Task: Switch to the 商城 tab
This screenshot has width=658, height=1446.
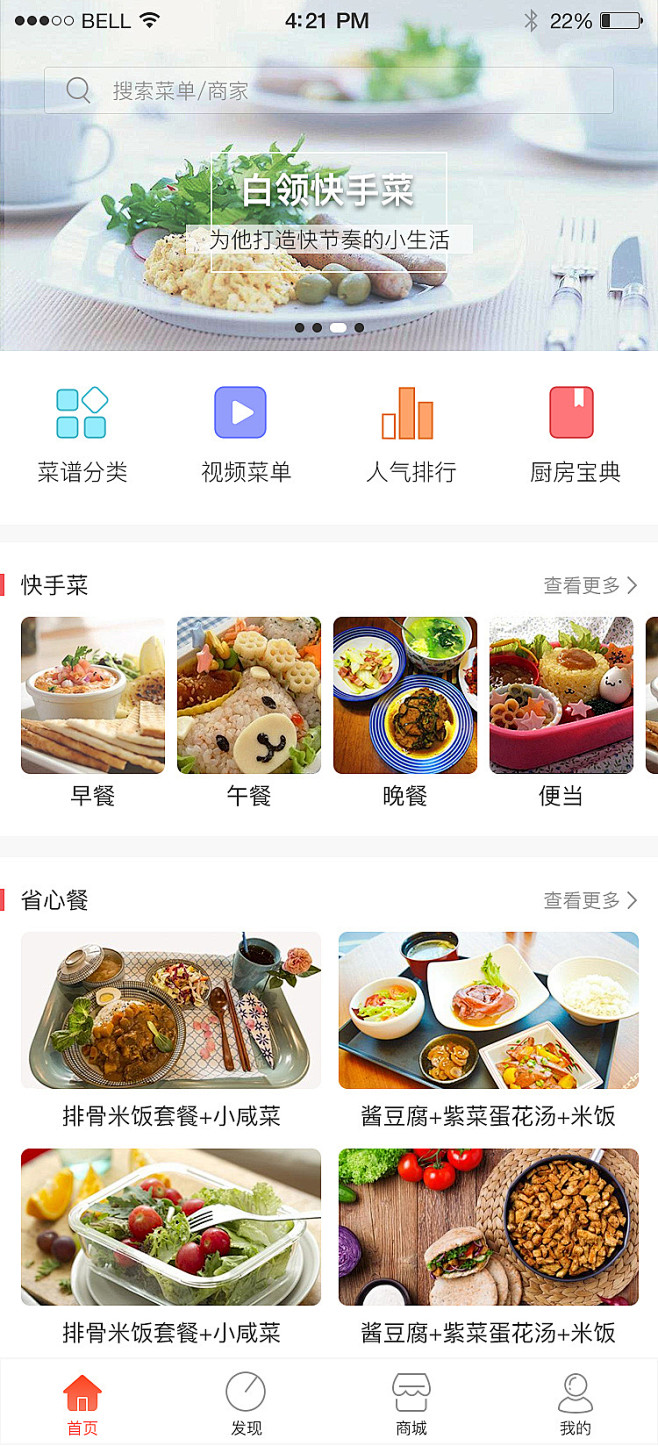Action: pos(410,1403)
